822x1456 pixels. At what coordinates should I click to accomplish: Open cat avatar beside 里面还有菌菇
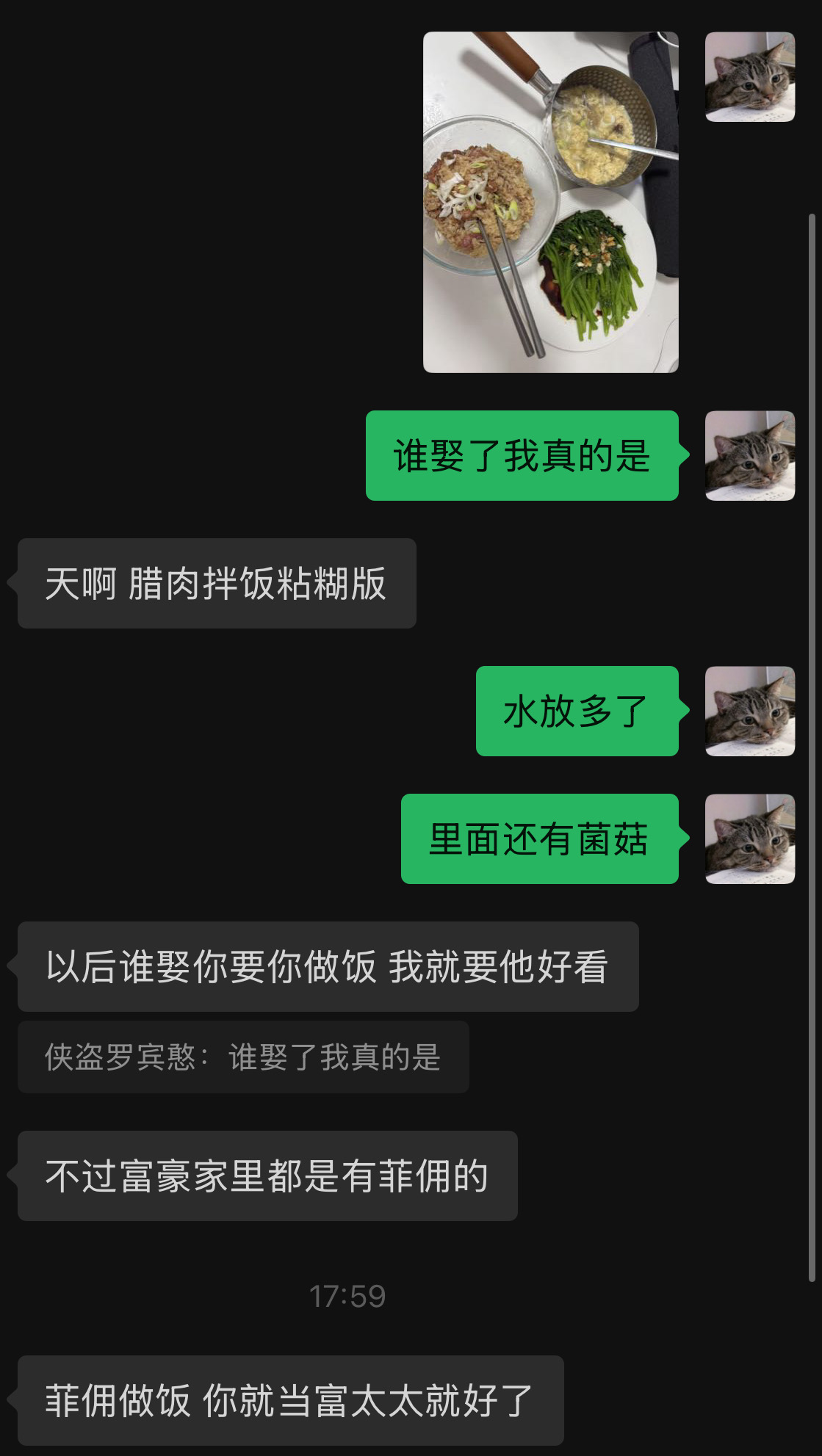(x=750, y=839)
